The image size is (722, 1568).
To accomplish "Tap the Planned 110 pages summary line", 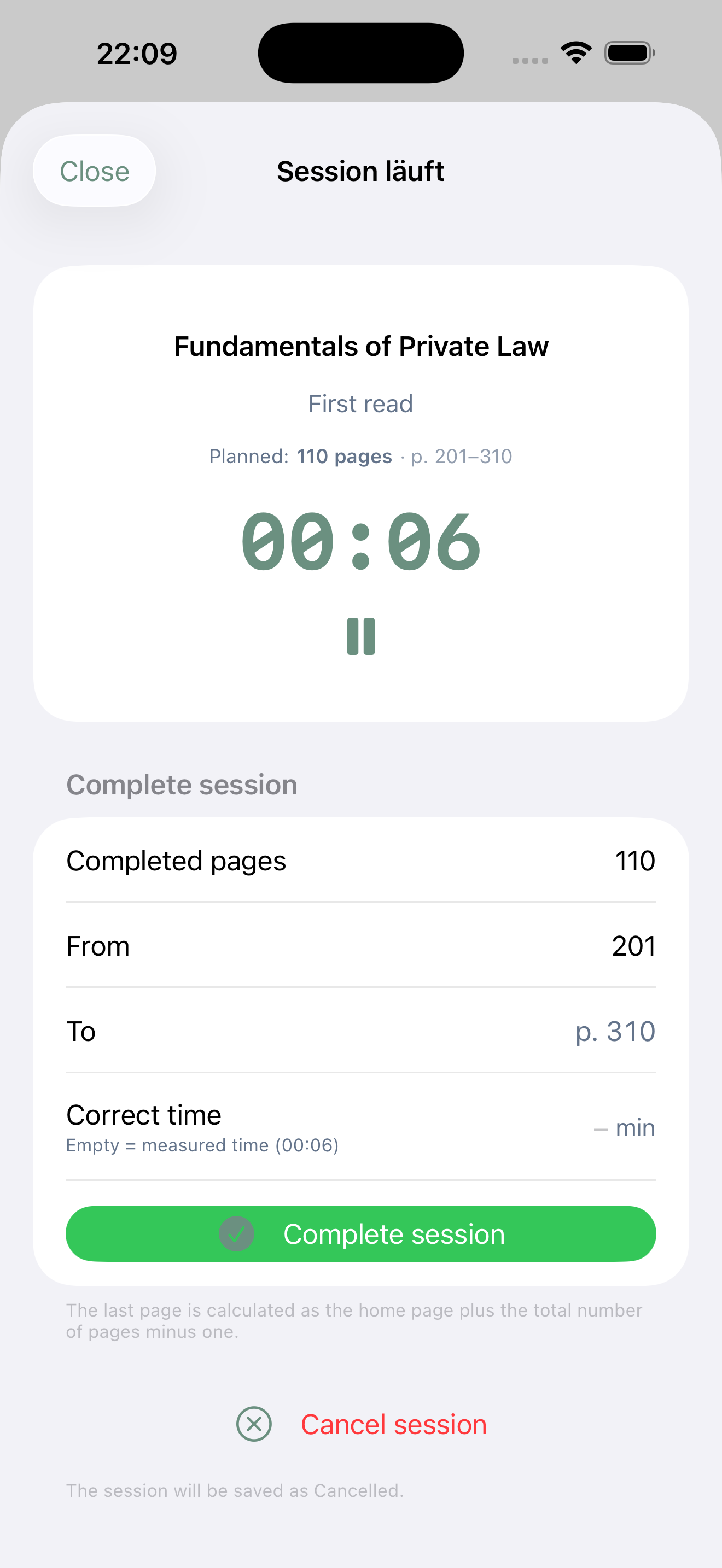I will (x=360, y=456).
